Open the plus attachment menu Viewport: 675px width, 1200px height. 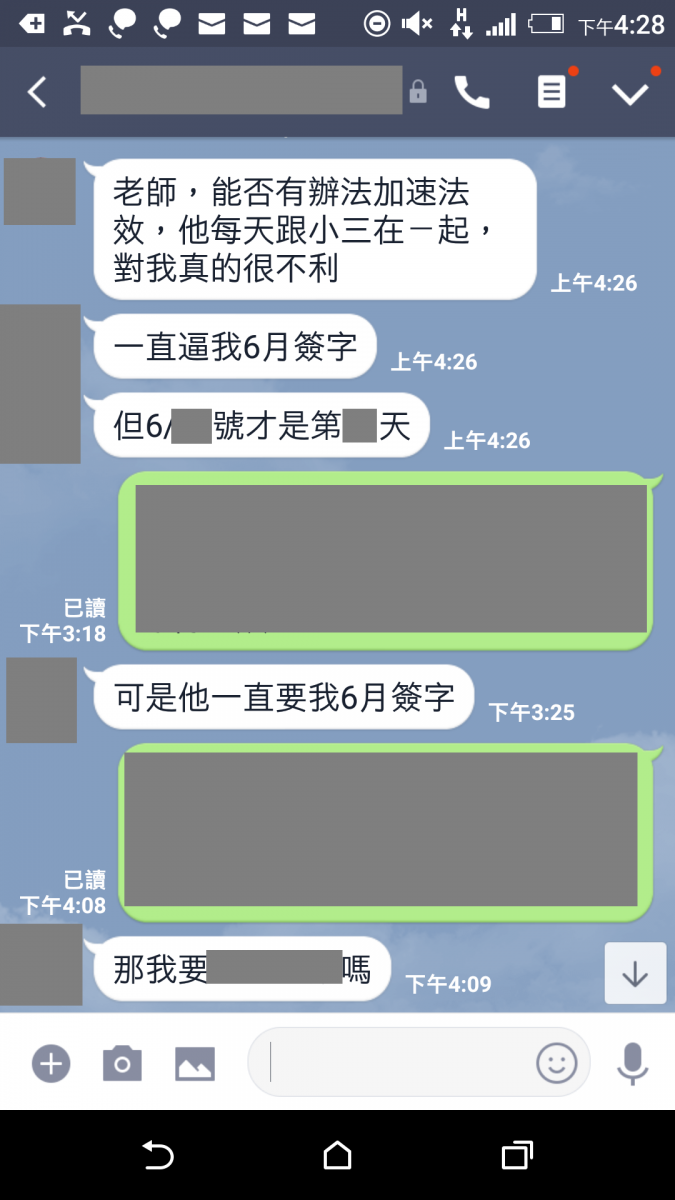click(x=50, y=1063)
